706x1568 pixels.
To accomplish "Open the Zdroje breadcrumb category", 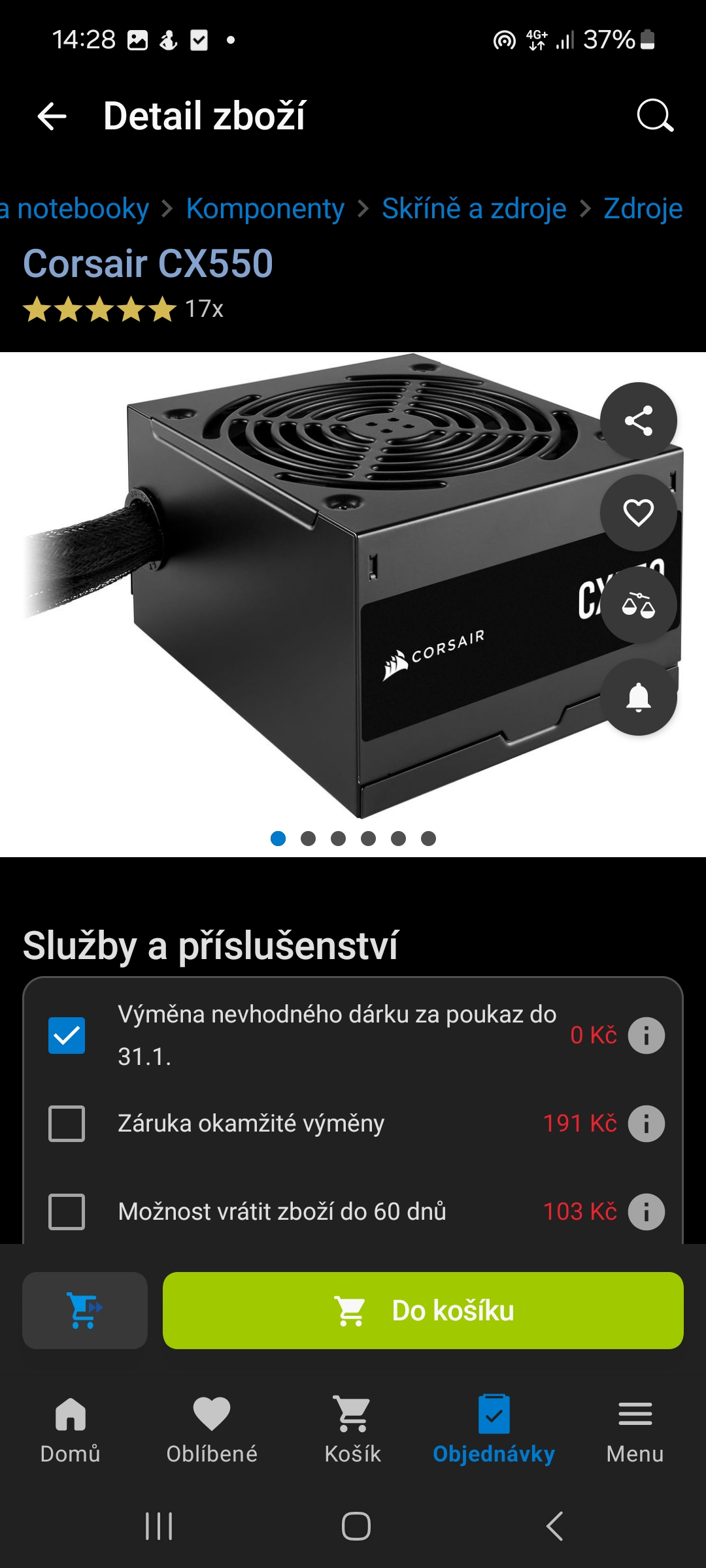I will tap(643, 209).
